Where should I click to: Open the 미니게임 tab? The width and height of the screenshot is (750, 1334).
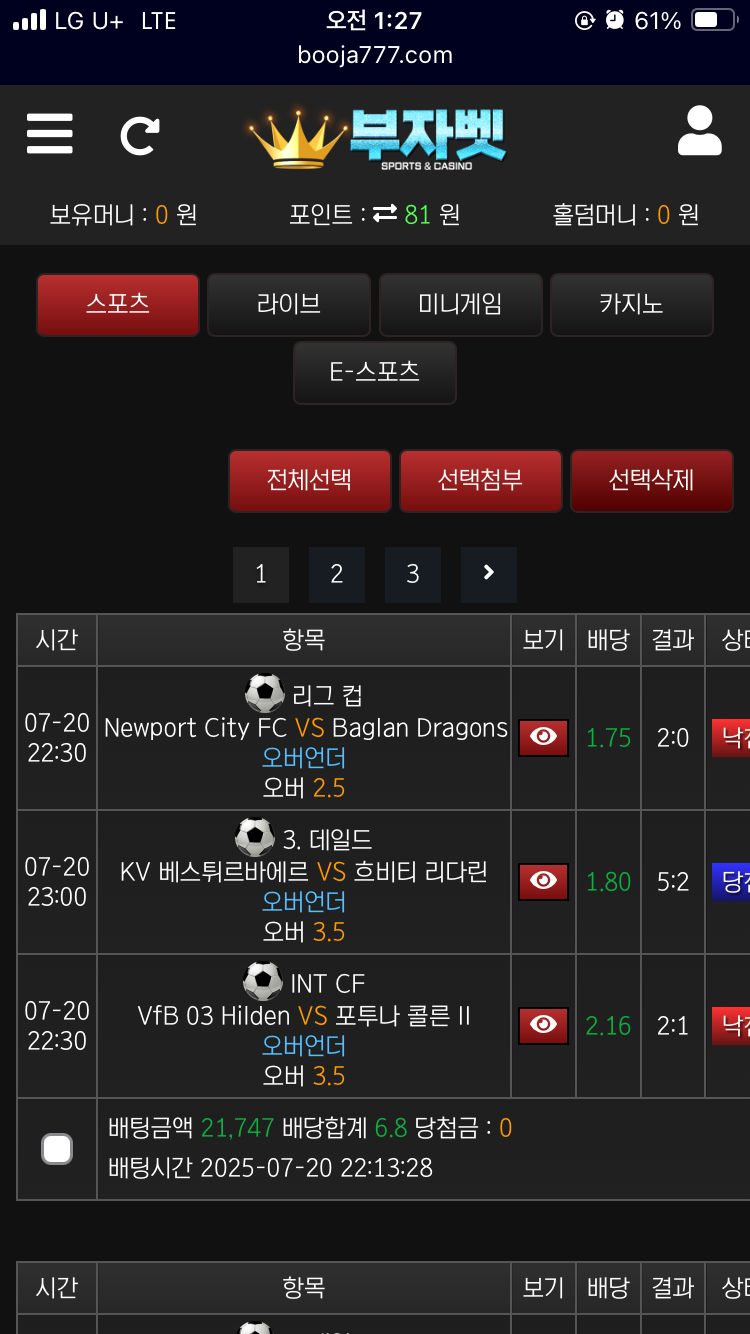point(460,304)
